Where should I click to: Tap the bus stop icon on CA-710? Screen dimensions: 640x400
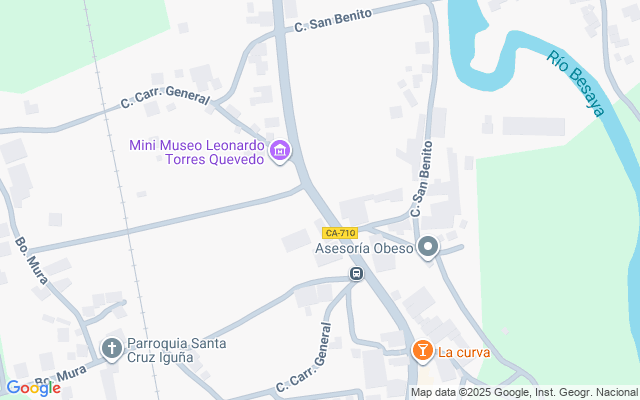(356, 273)
